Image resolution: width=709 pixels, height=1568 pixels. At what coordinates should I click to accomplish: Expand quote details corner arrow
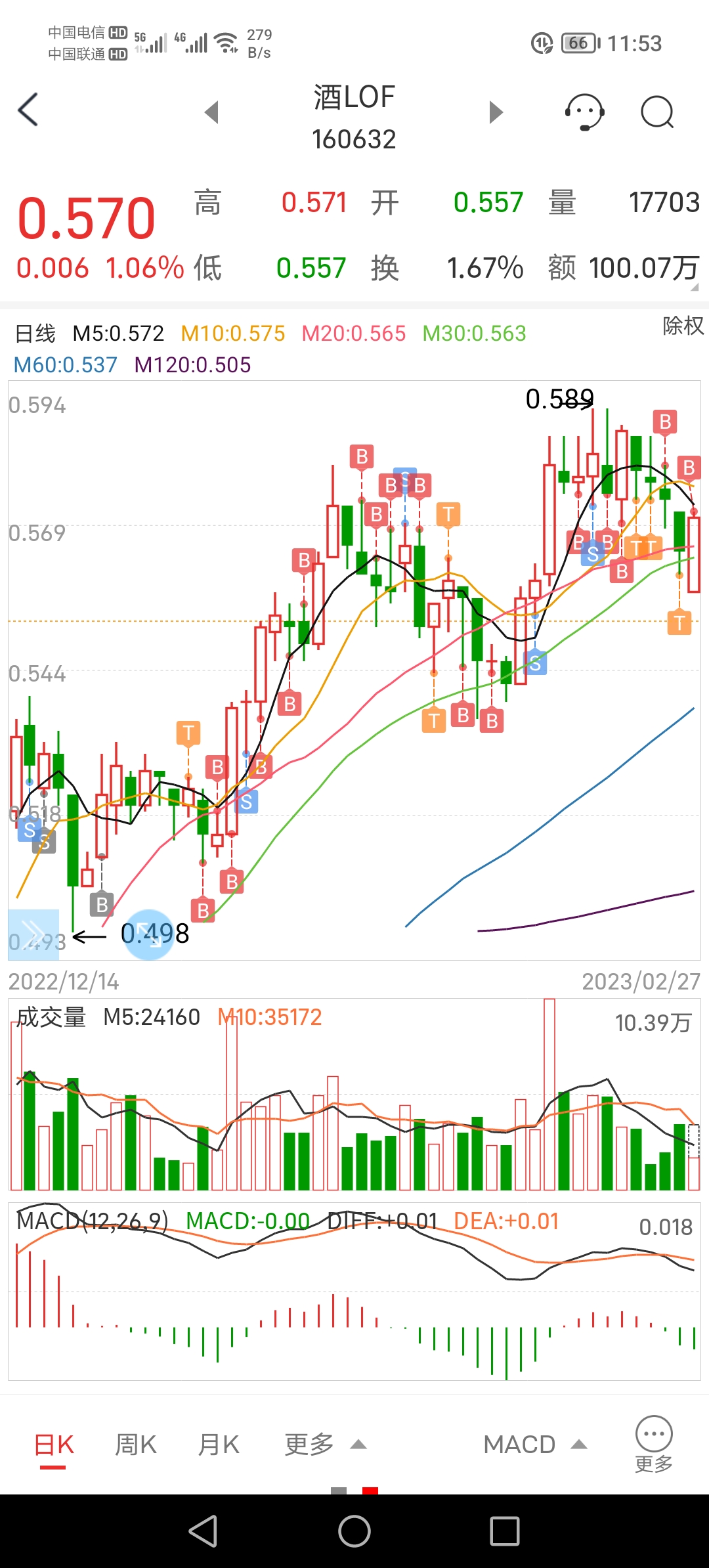695,288
